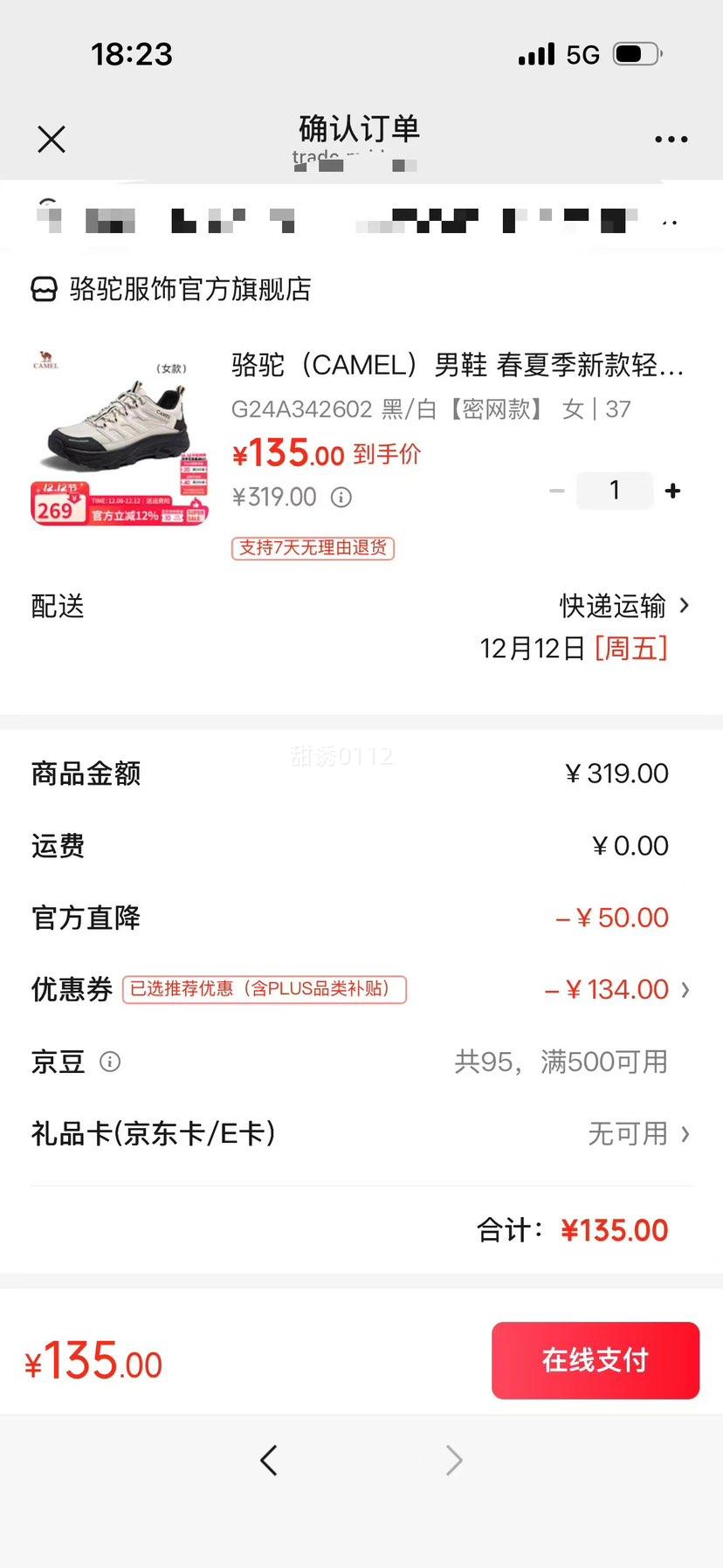Open the three-dot overflow menu
The image size is (723, 1568).
point(671,139)
